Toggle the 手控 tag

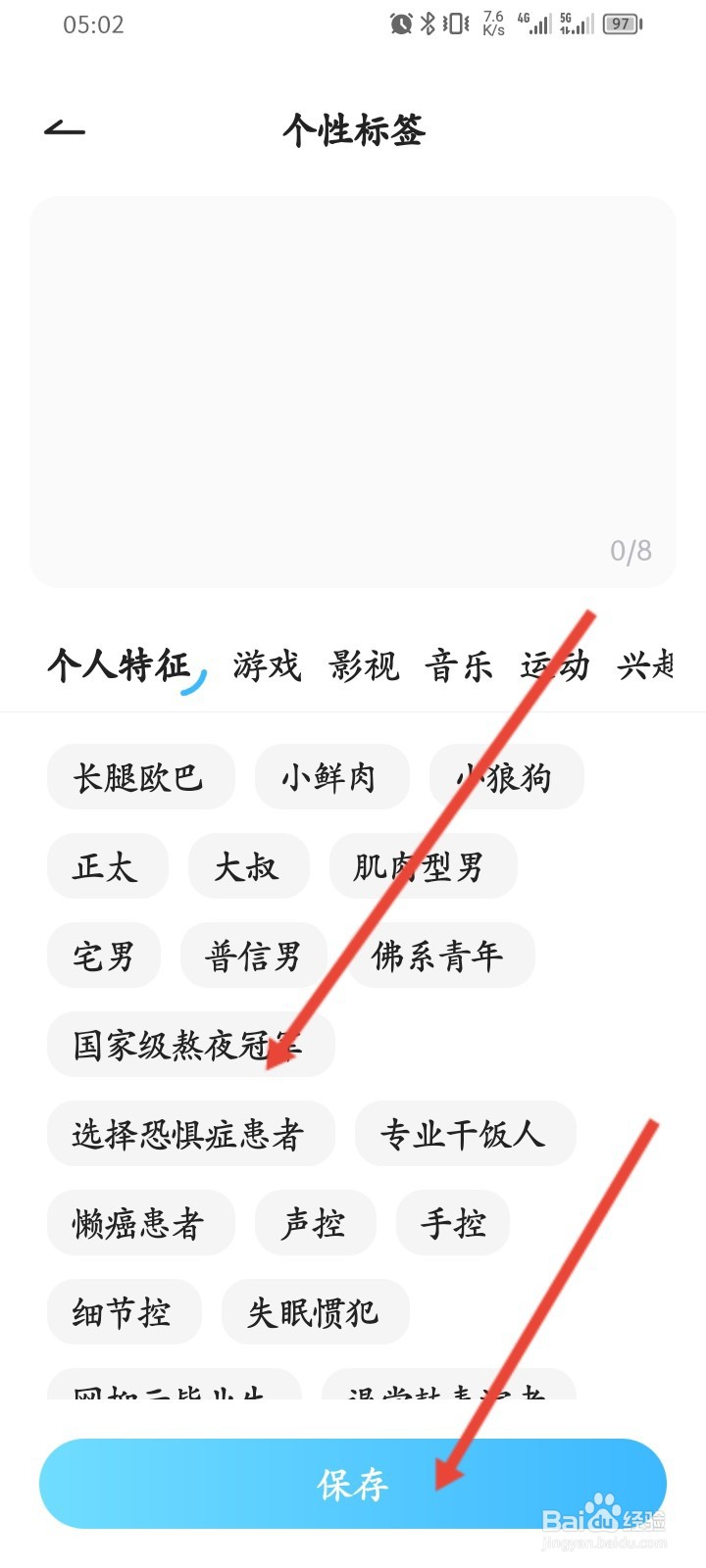(453, 1223)
